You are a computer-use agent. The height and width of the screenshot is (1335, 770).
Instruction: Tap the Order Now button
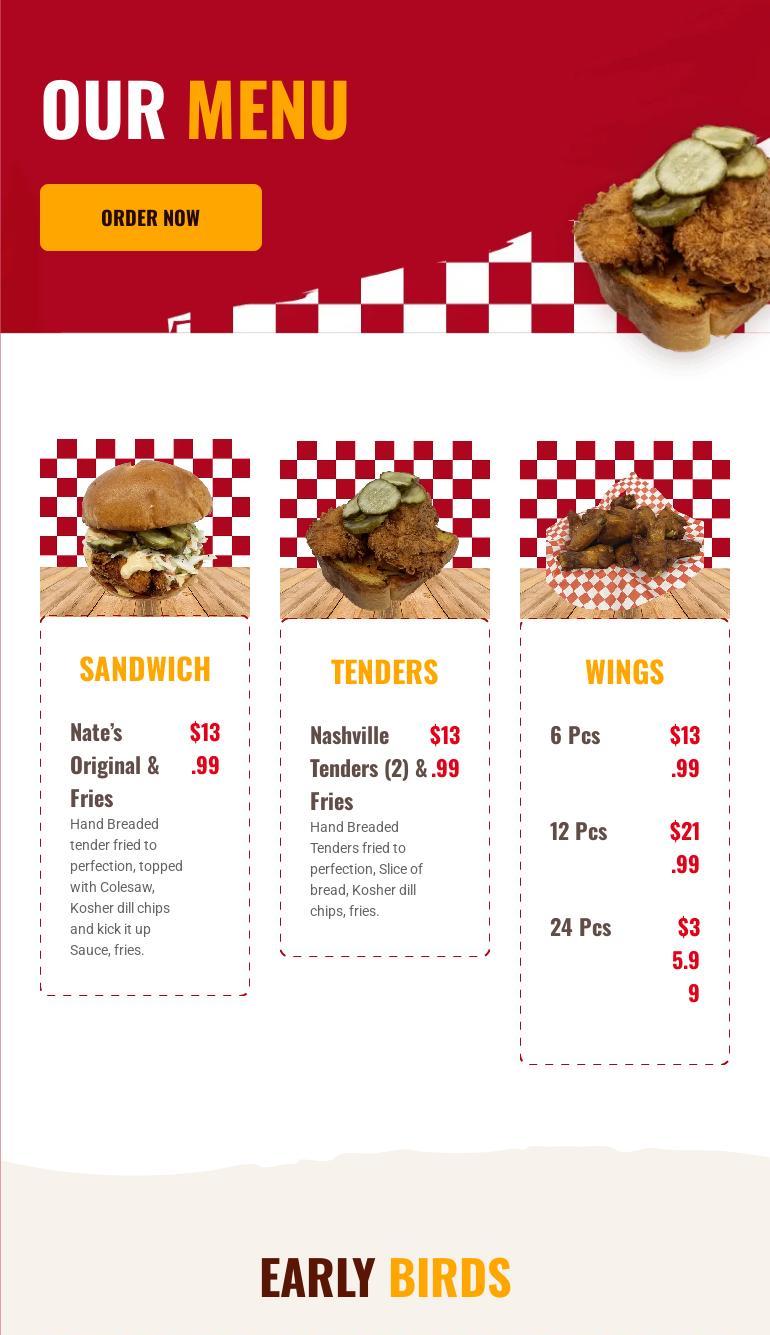tap(151, 217)
